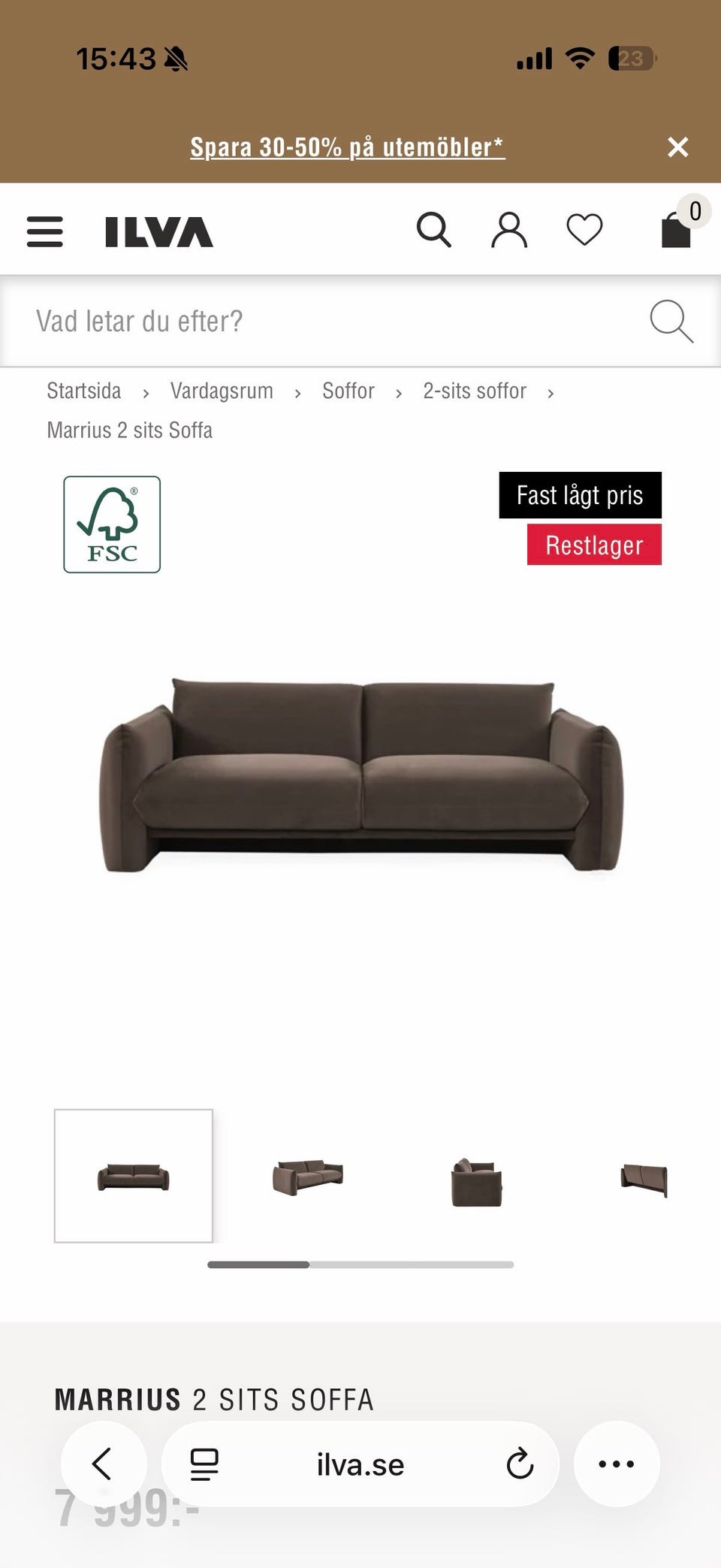This screenshot has width=721, height=1568.
Task: Open the hamburger navigation menu
Action: click(44, 232)
